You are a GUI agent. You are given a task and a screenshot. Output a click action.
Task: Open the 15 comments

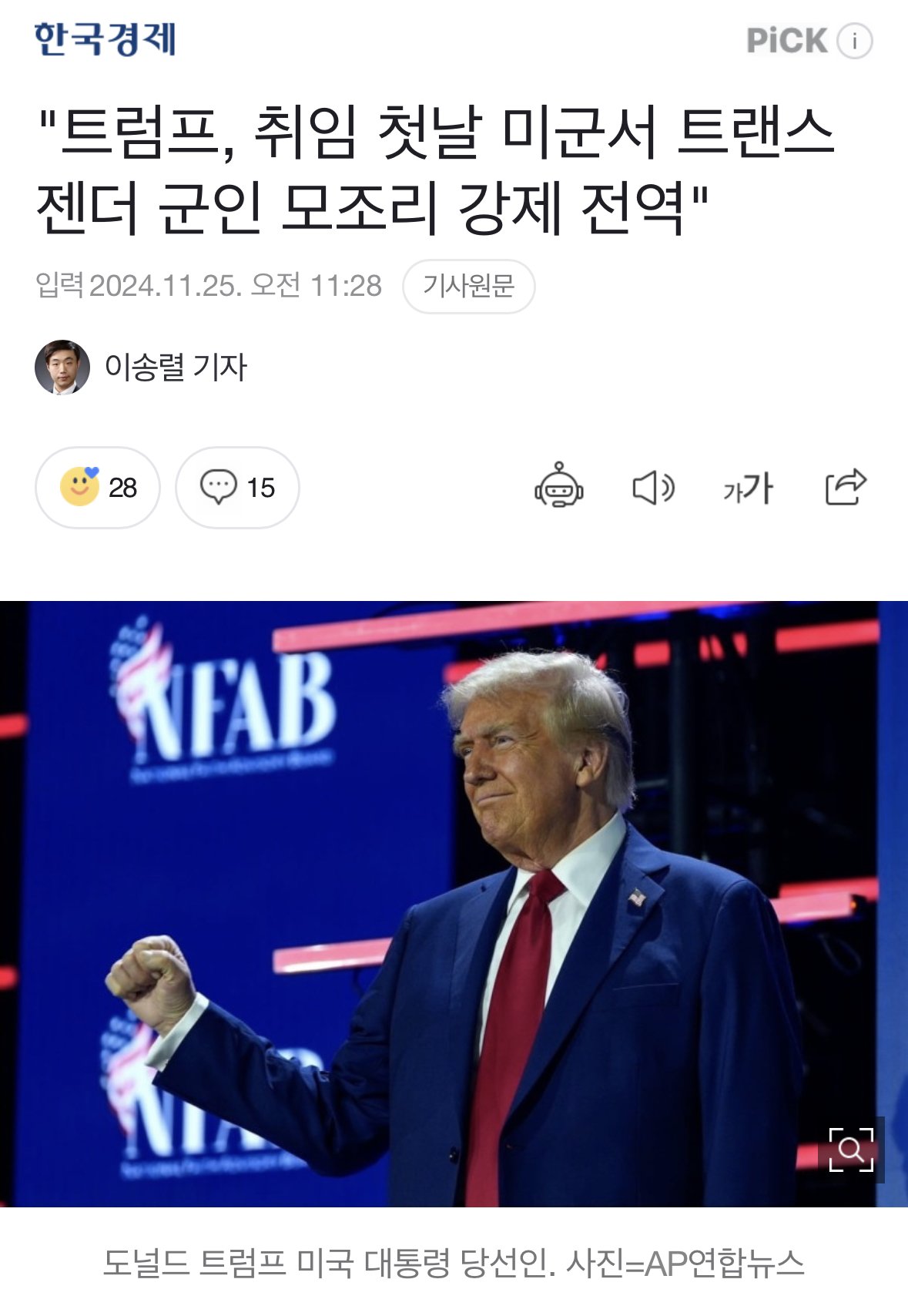237,488
